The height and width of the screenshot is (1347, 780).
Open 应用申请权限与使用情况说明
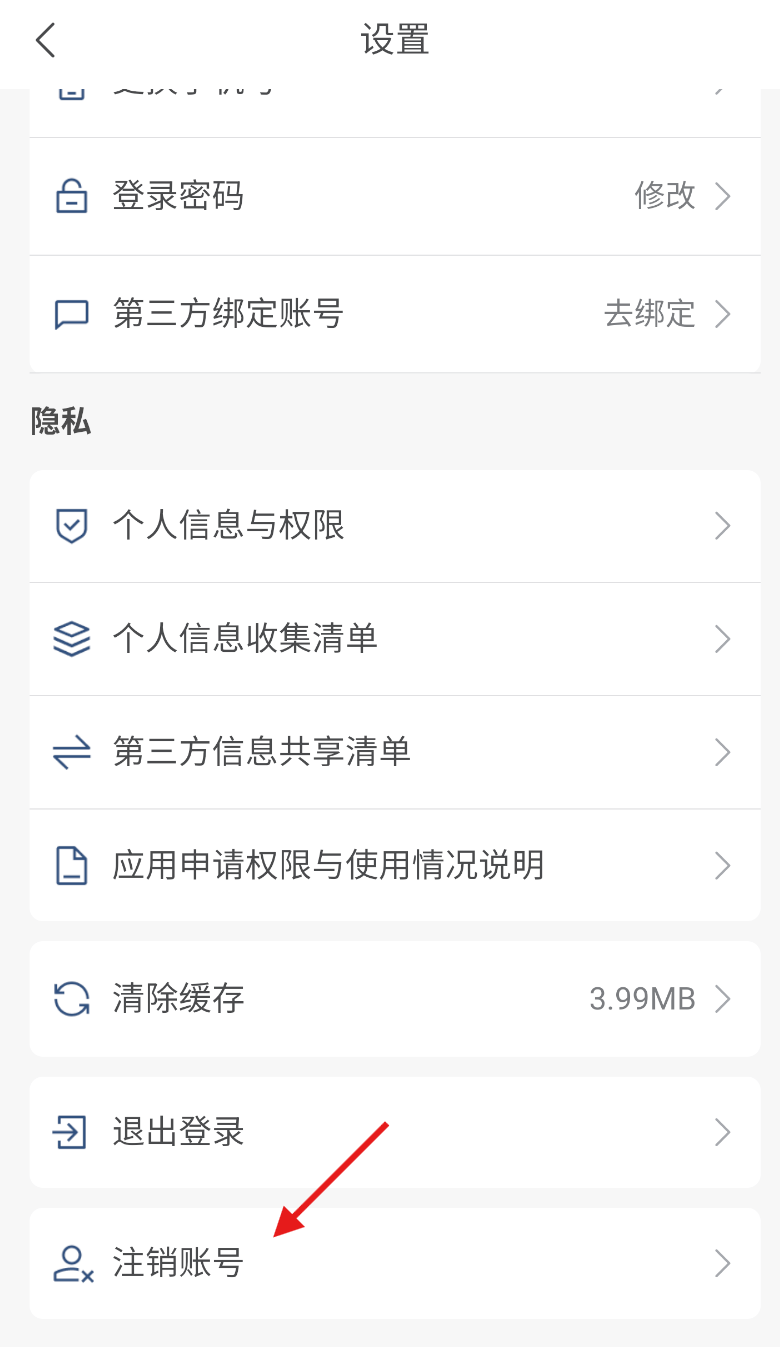394,865
